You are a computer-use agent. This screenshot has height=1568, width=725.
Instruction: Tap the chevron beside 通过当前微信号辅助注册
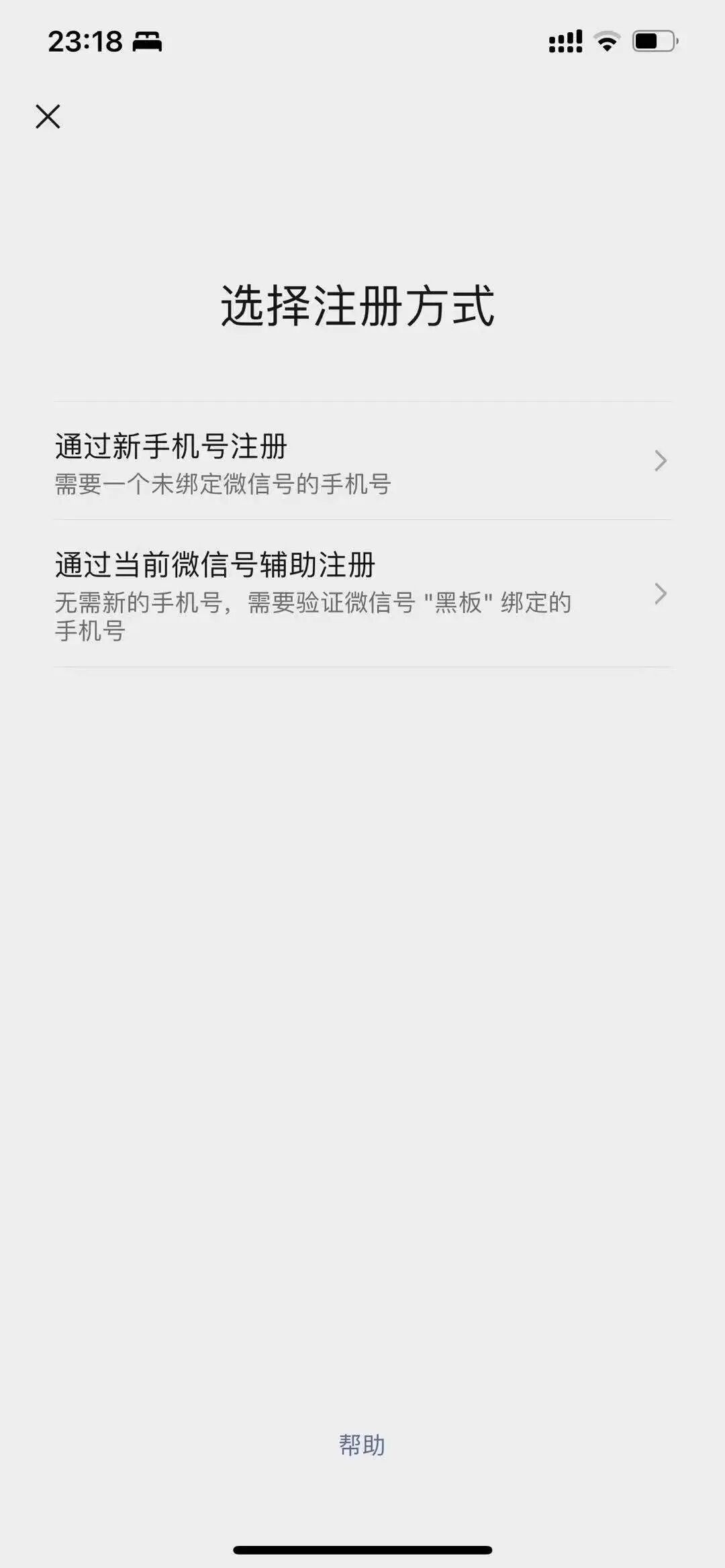[662, 594]
